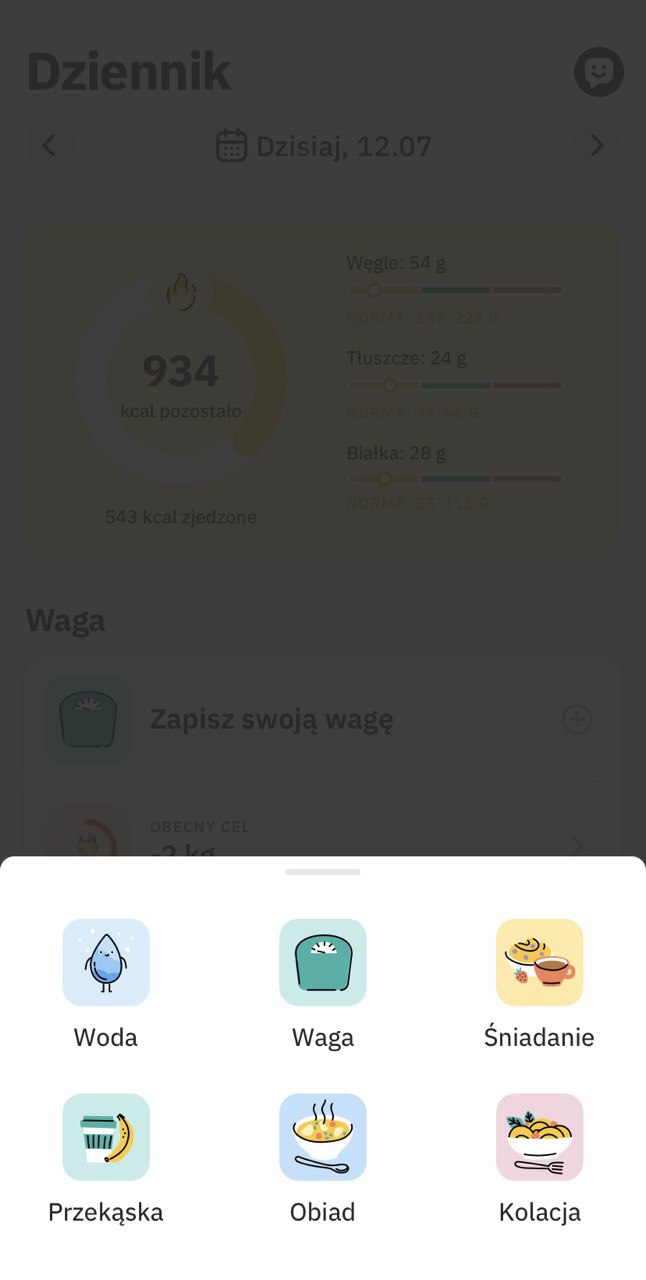Choose Waga to record weight

tap(323, 962)
